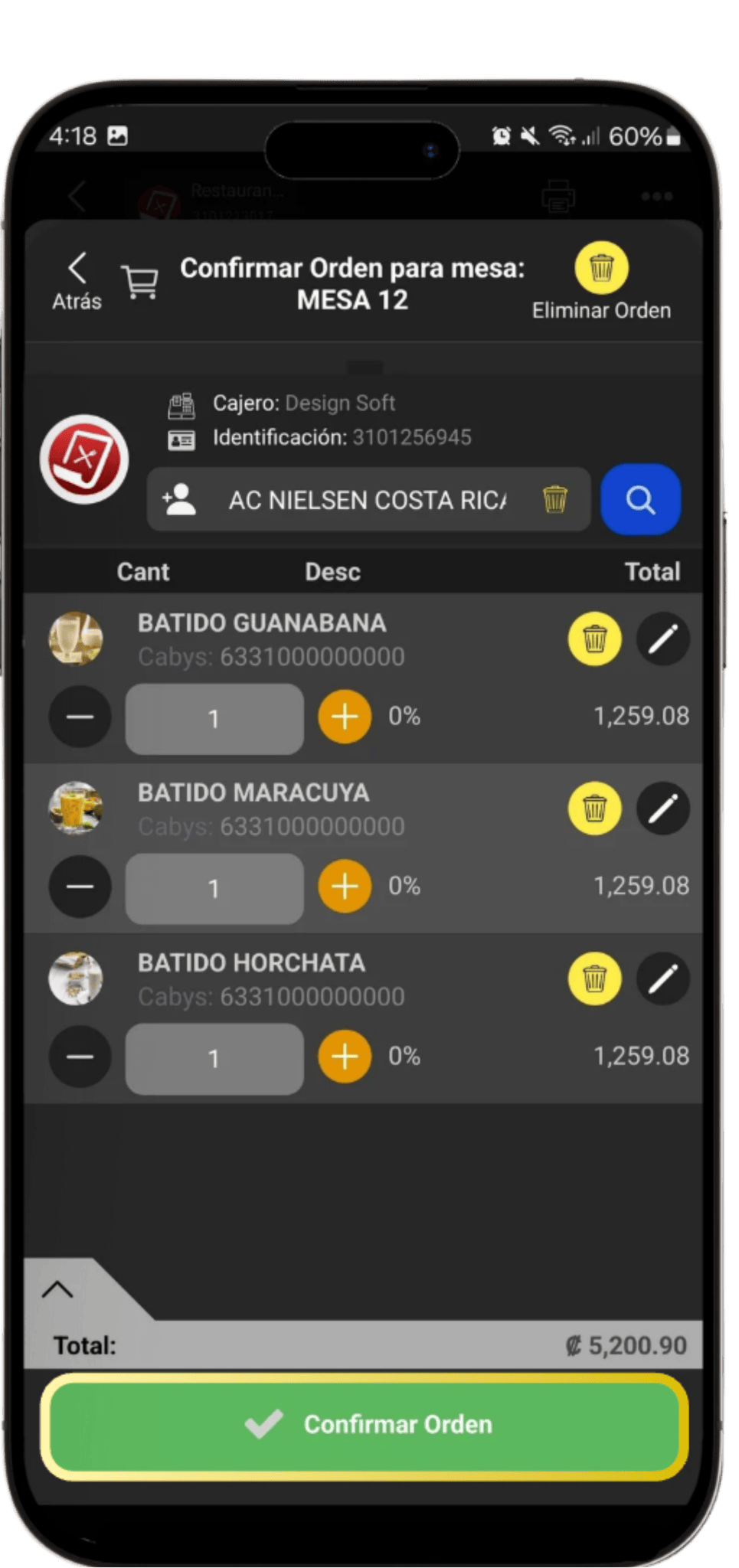Increase BATIDO HORCHATA quantity

pos(345,1057)
